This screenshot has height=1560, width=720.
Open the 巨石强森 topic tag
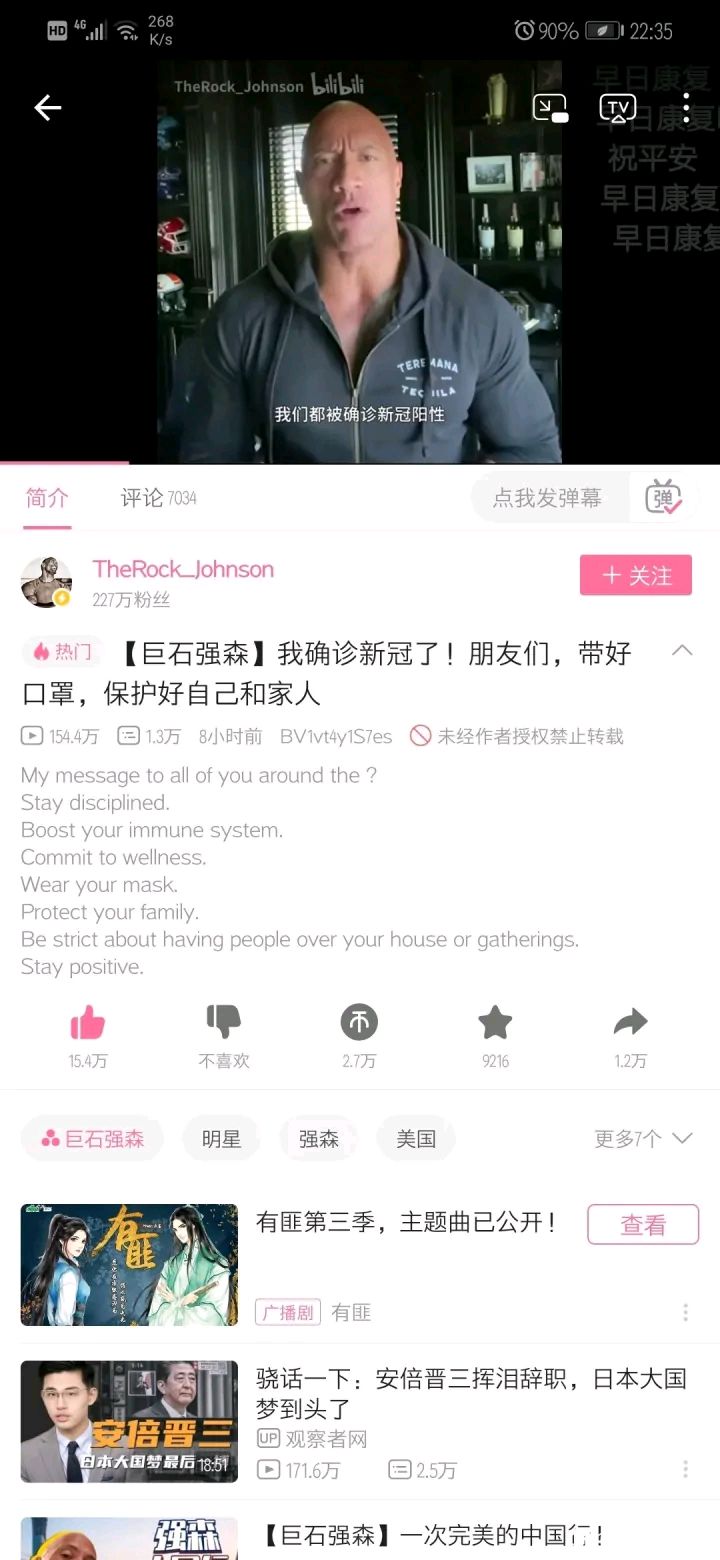point(92,1138)
